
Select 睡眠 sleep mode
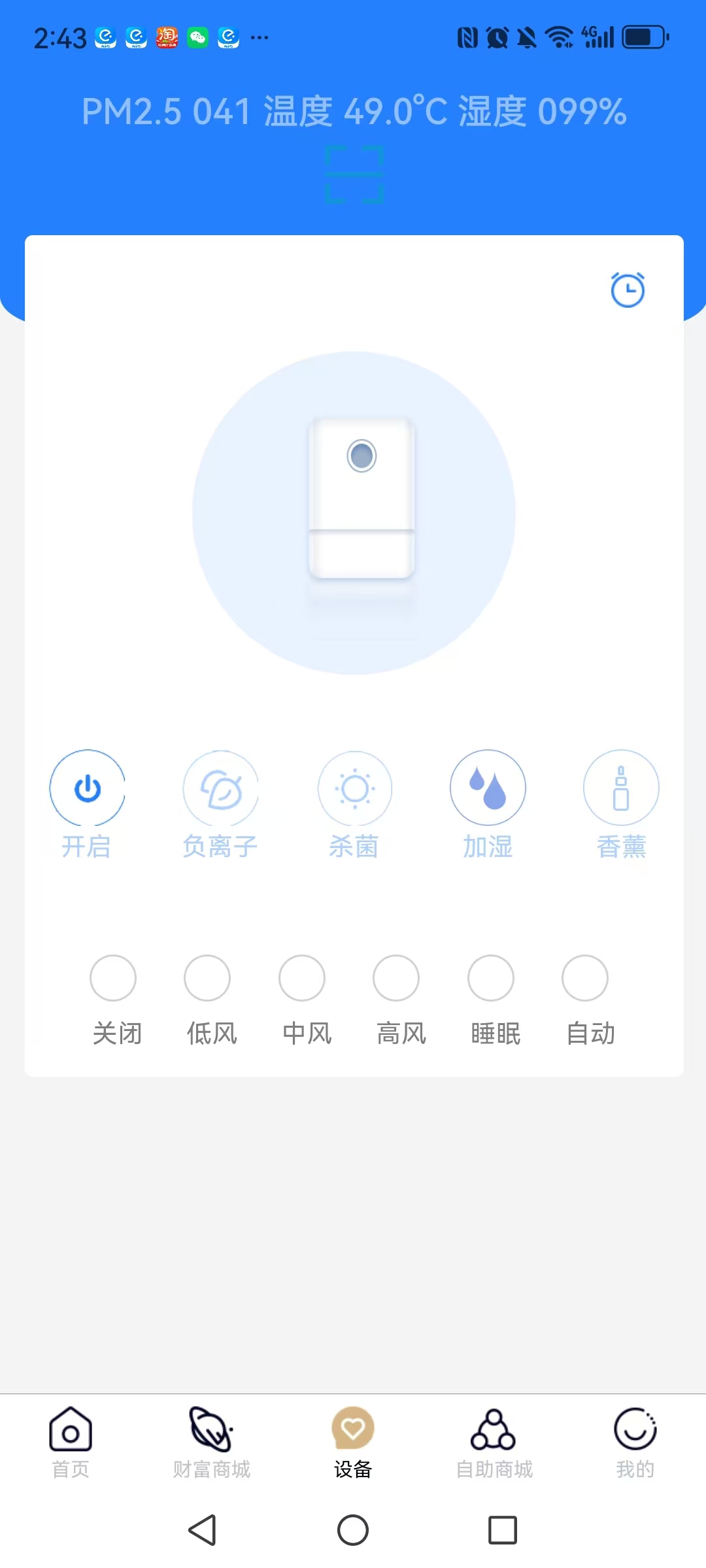pyautogui.click(x=491, y=978)
